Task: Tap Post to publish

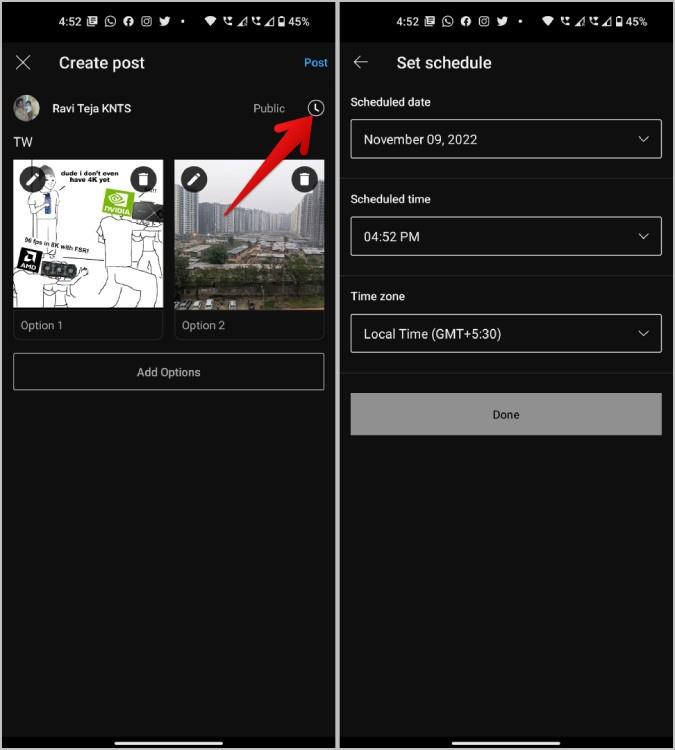Action: tap(315, 63)
